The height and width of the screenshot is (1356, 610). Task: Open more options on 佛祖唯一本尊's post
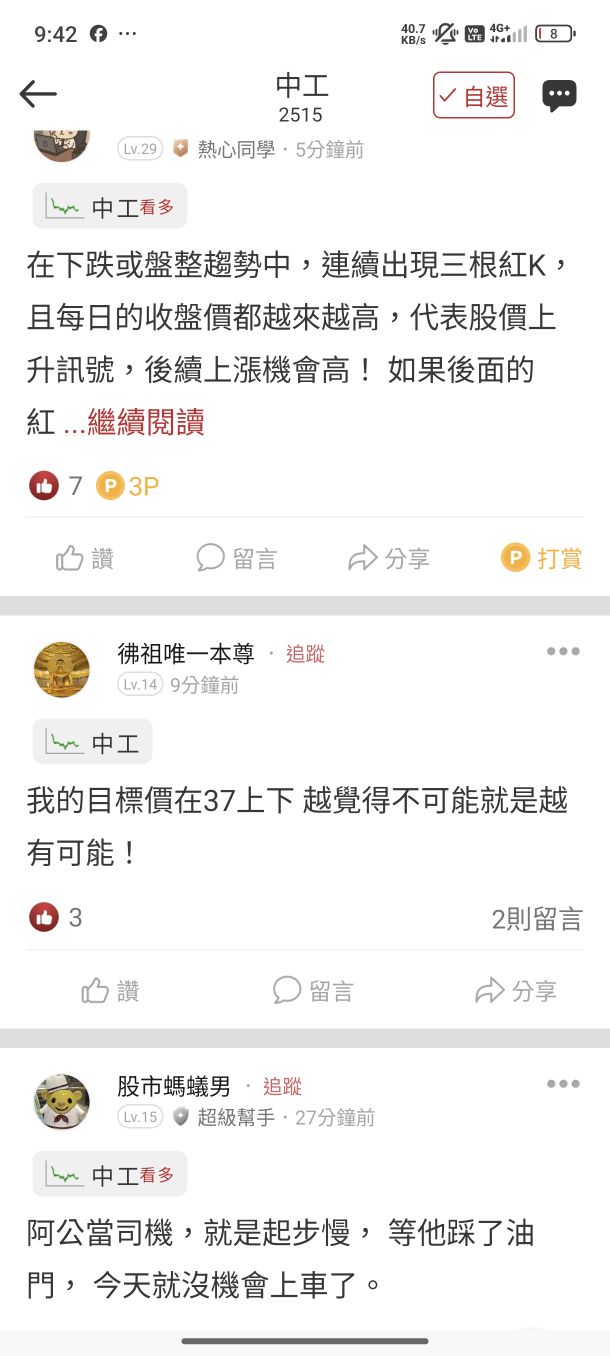[563, 652]
